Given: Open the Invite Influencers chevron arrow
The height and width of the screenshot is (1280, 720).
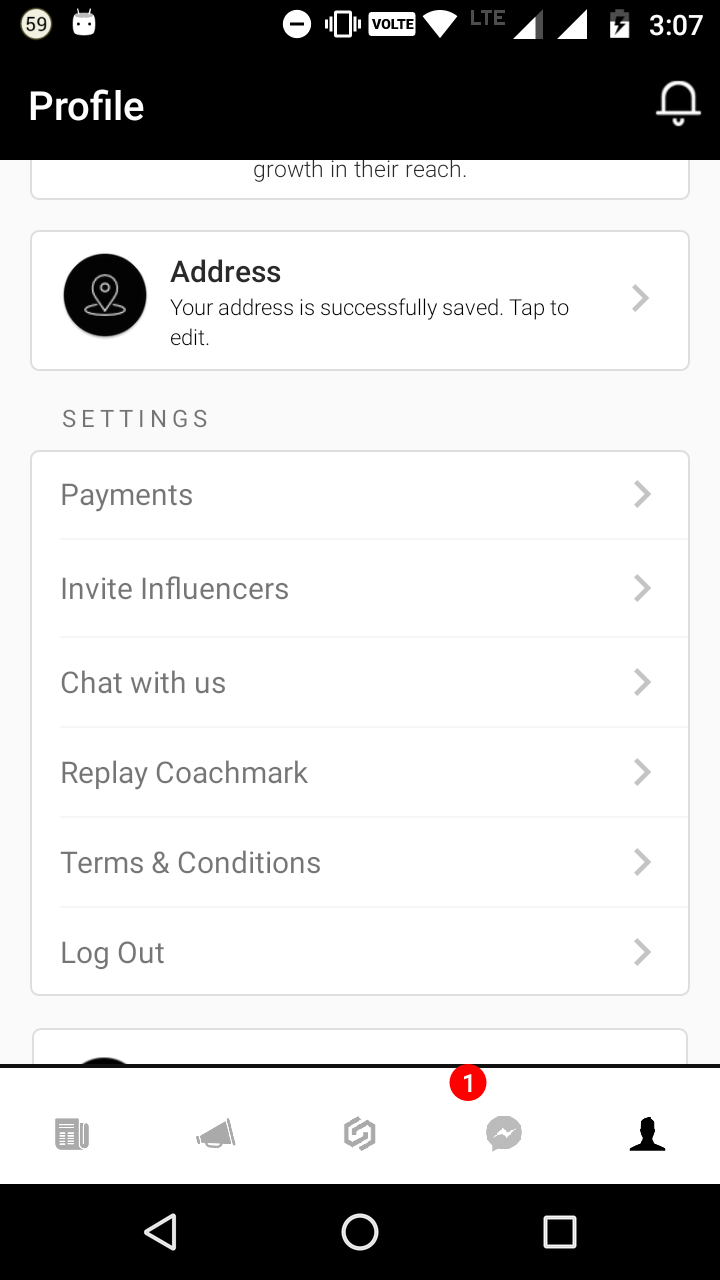Looking at the screenshot, I should 641,588.
